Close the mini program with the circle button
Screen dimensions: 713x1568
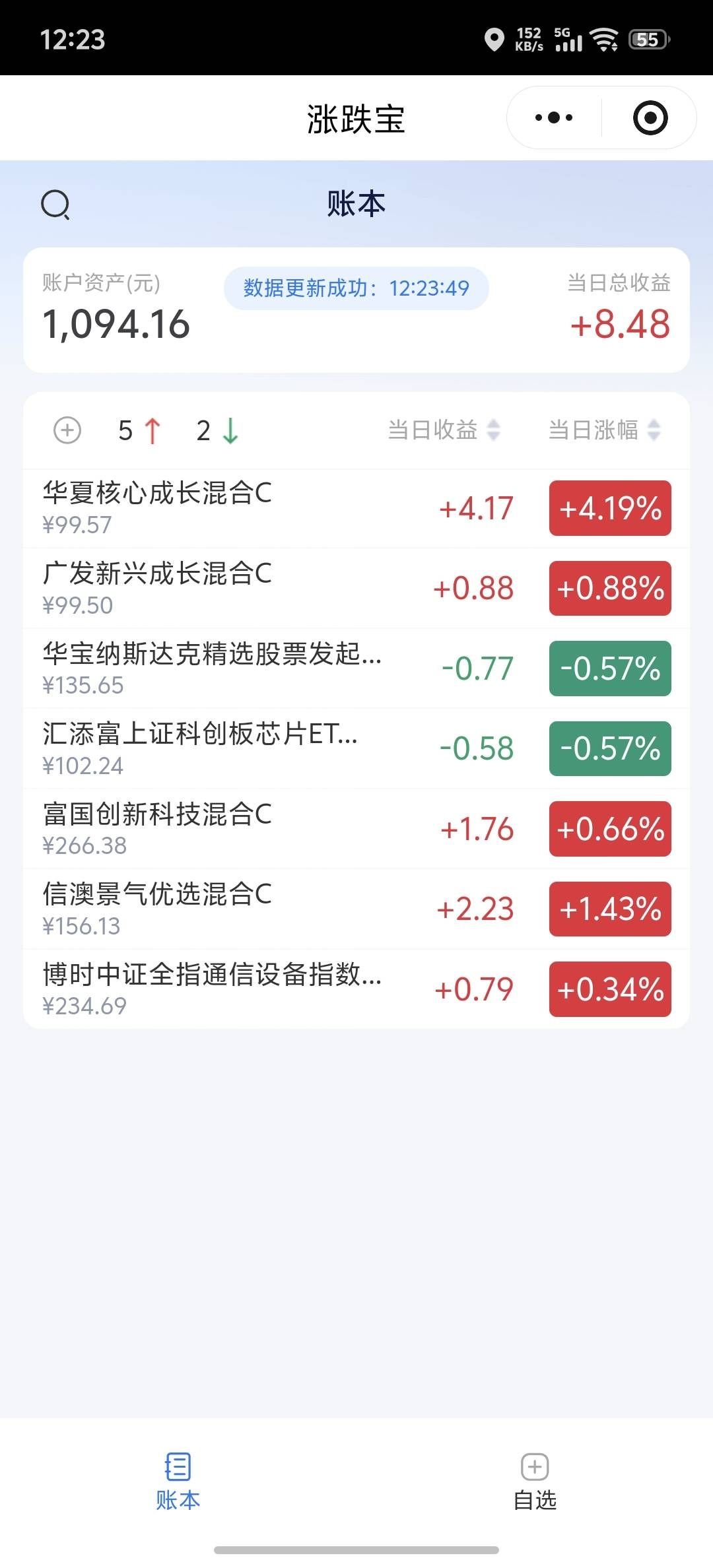650,118
